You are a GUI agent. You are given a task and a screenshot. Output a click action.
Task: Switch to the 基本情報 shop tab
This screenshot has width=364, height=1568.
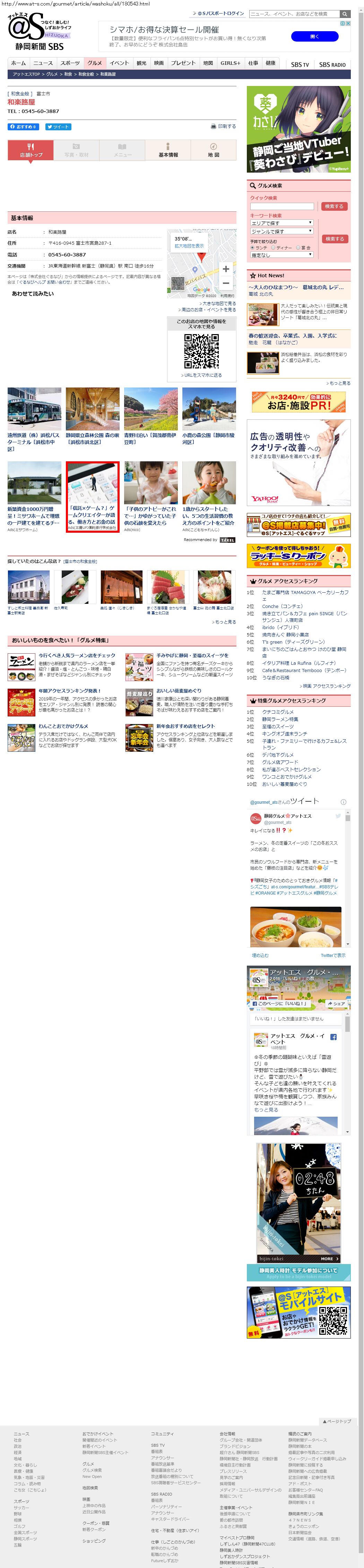click(168, 150)
